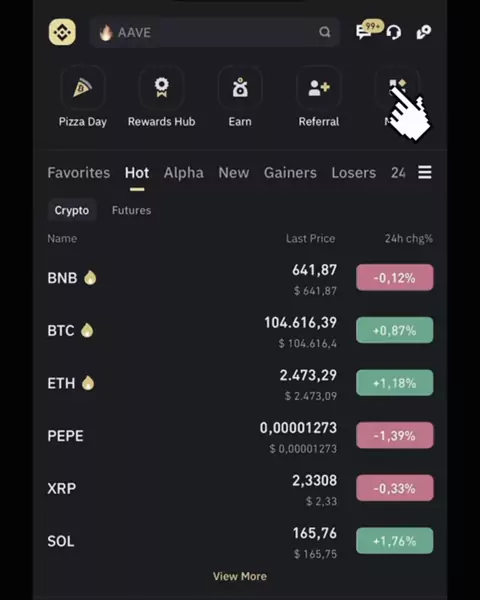
Task: Open messages with 99+ badge
Action: point(367,31)
